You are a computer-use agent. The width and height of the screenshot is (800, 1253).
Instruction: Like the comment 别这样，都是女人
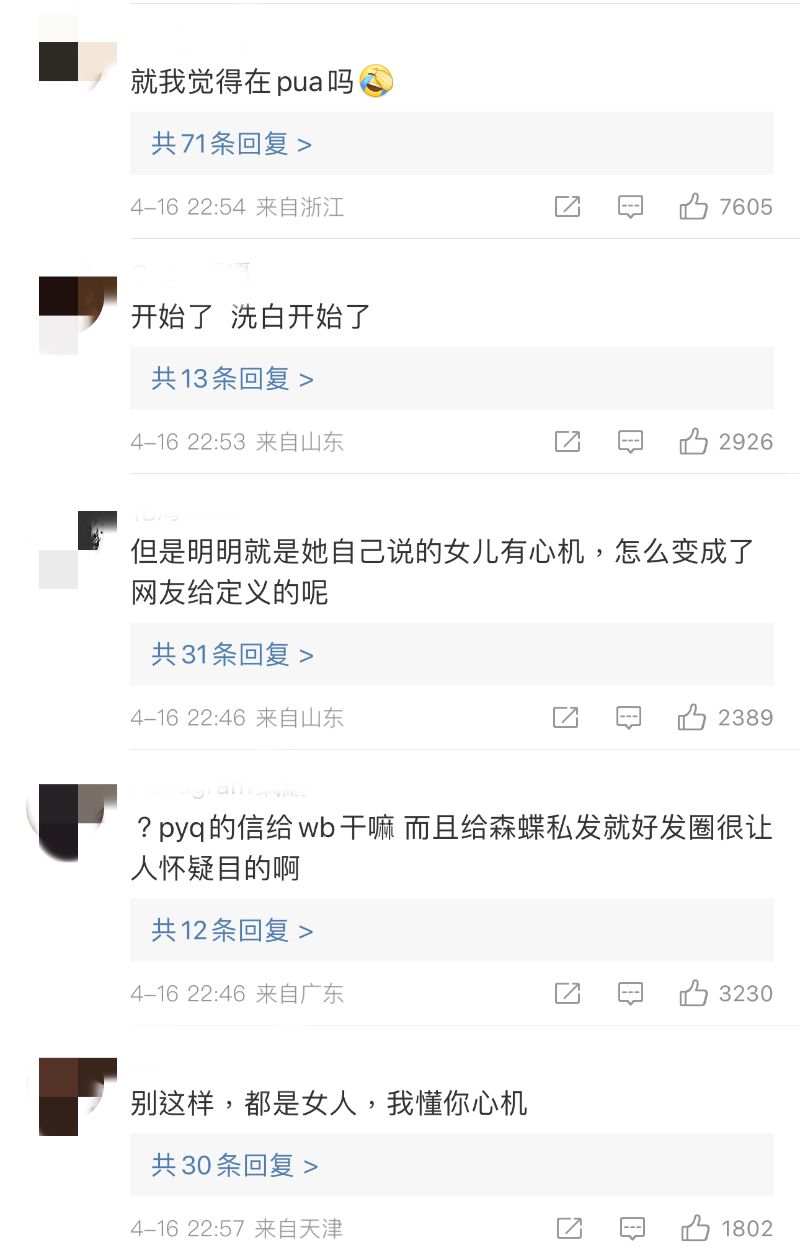click(694, 1228)
